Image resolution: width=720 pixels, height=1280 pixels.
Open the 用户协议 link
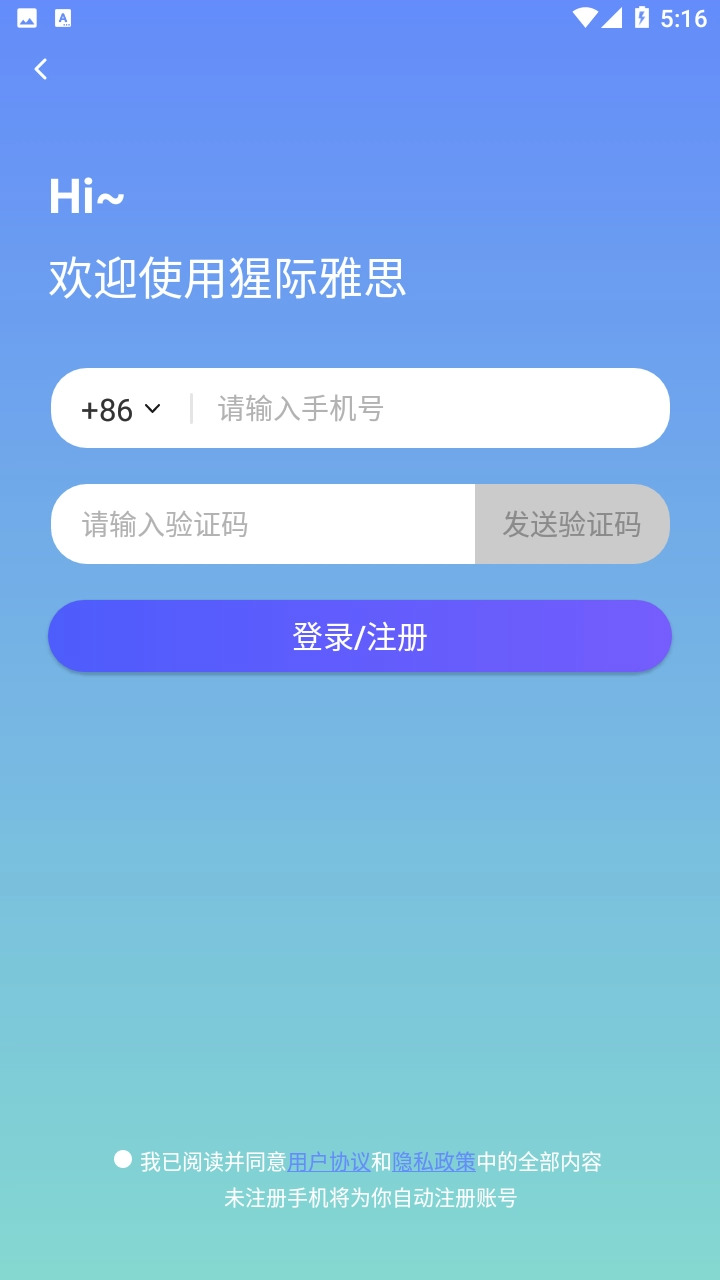click(x=329, y=1162)
